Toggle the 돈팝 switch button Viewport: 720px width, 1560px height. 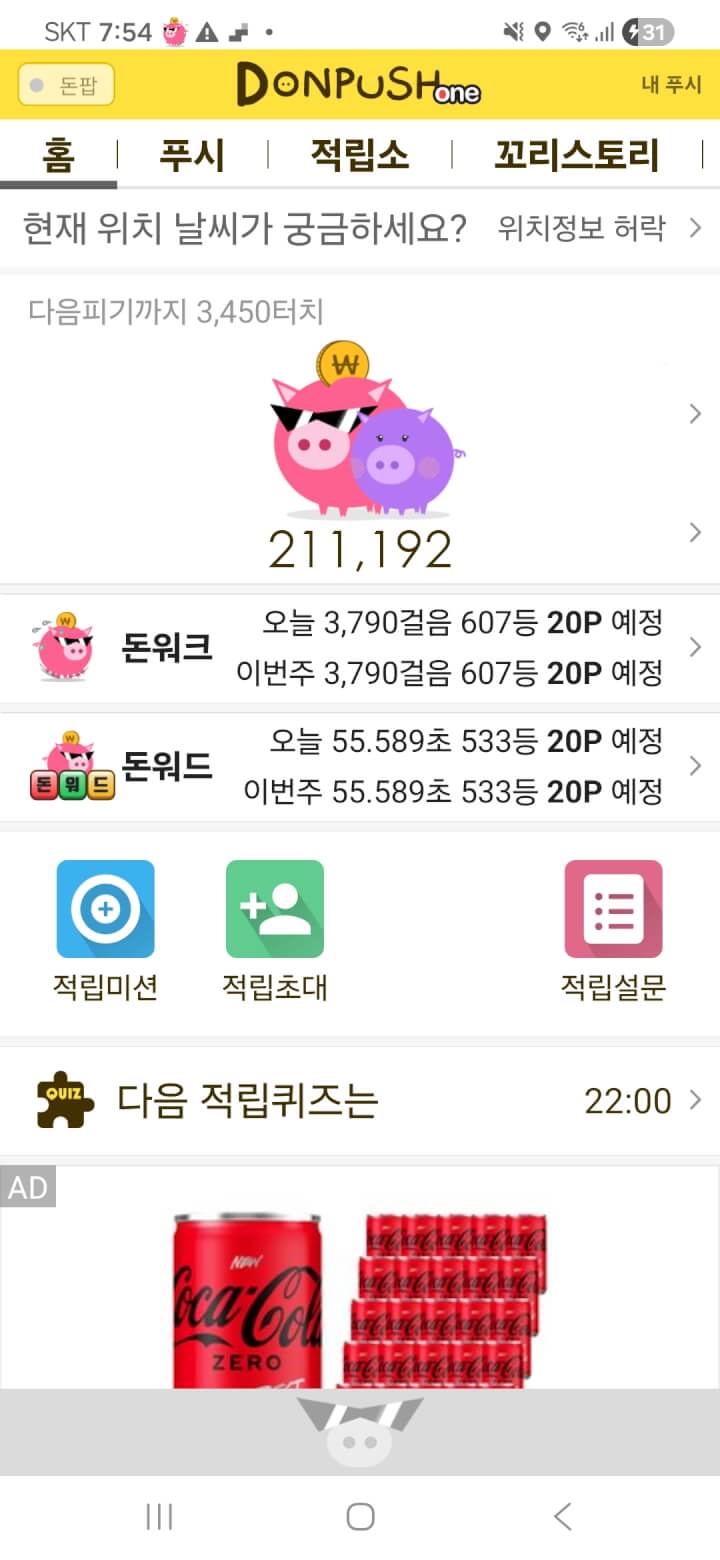66,85
